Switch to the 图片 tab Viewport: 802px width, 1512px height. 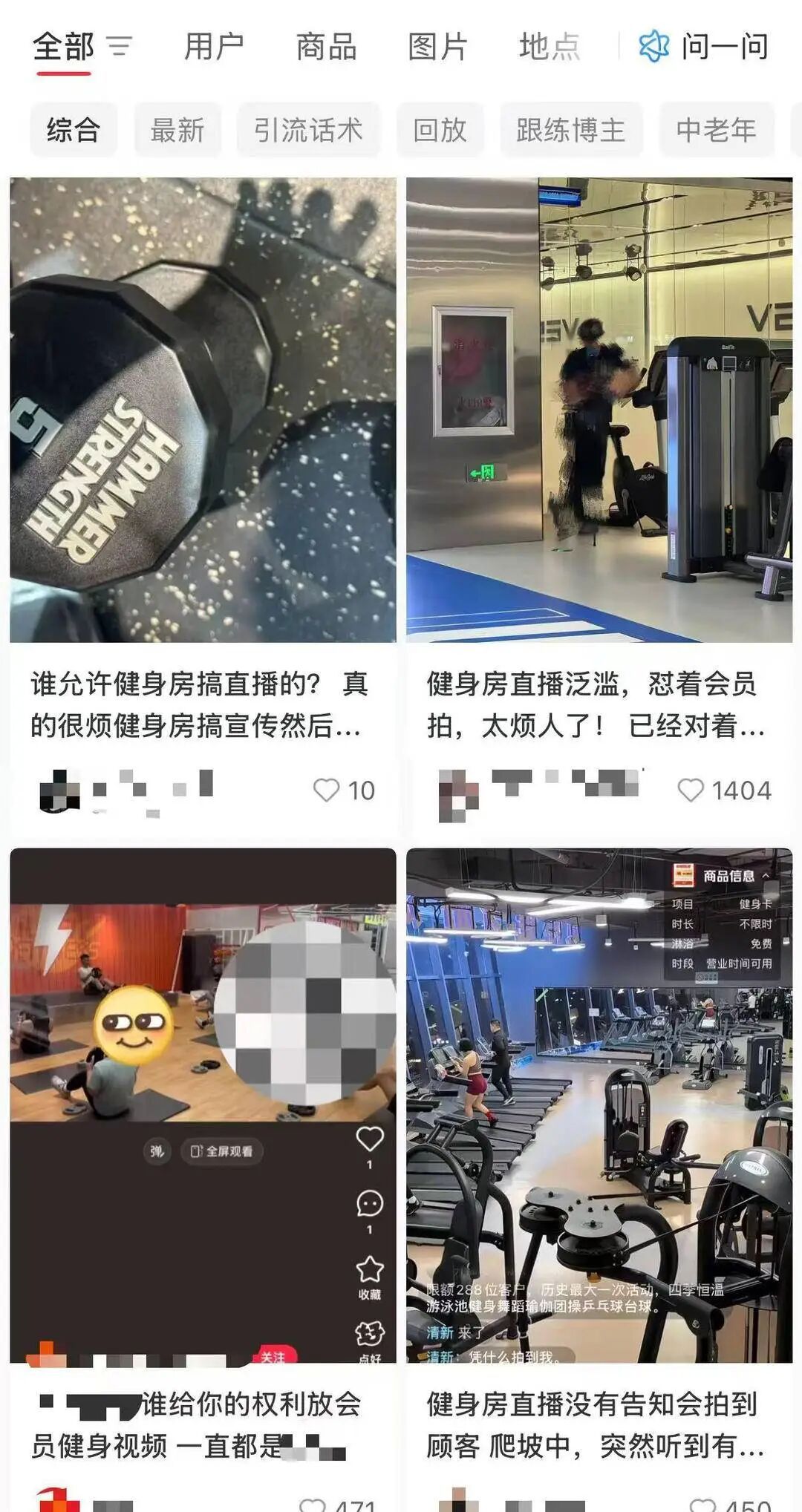[x=437, y=47]
